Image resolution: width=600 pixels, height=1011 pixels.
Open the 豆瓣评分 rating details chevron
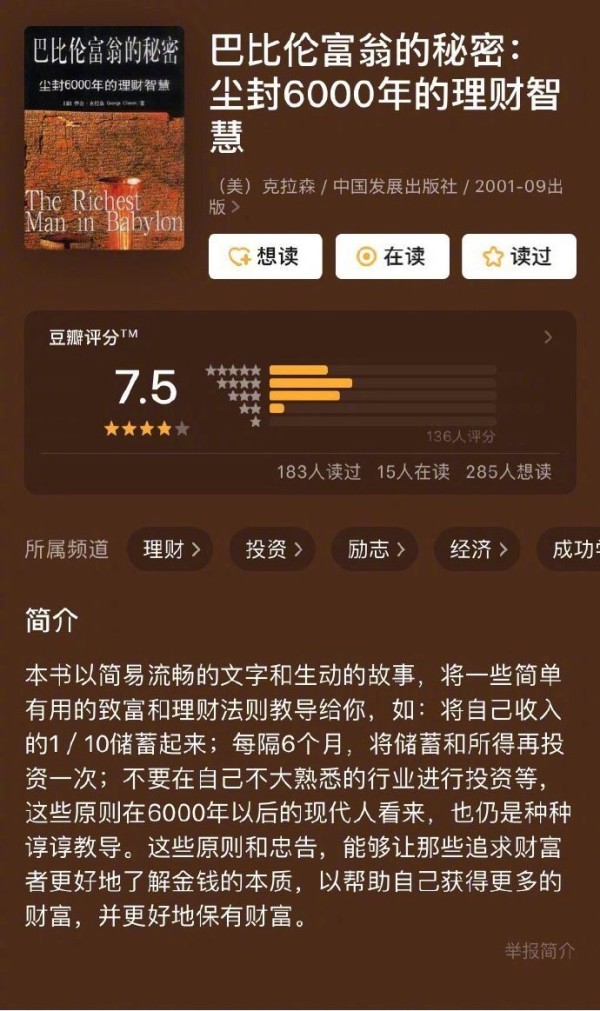548,337
